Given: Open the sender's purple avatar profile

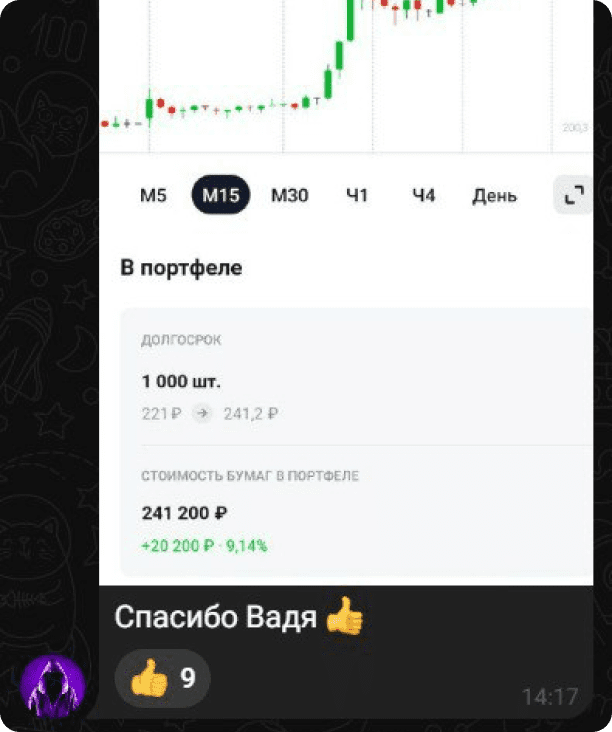Looking at the screenshot, I should pos(52,685).
